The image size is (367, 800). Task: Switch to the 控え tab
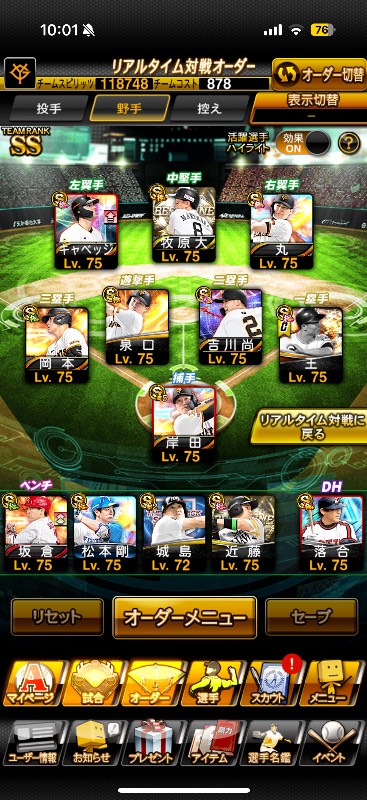(x=210, y=108)
